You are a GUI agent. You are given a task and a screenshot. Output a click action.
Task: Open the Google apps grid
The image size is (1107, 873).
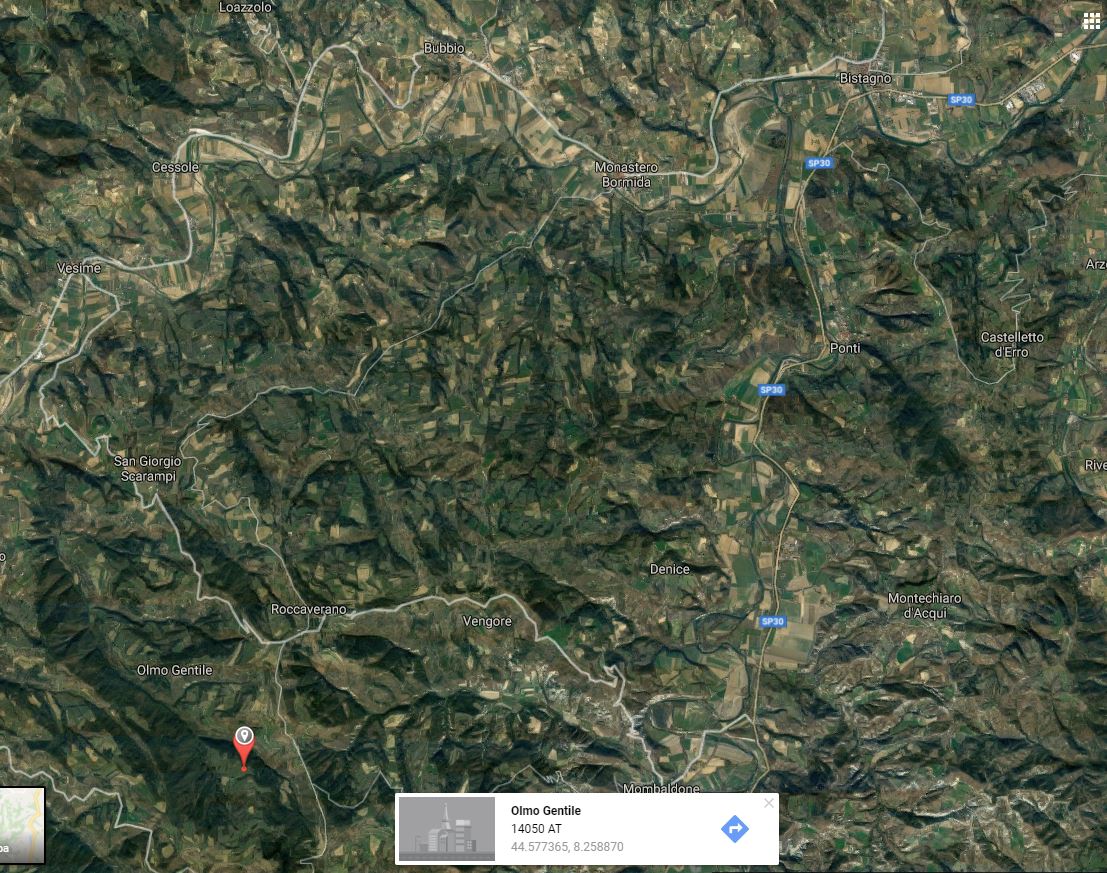pos(1091,21)
